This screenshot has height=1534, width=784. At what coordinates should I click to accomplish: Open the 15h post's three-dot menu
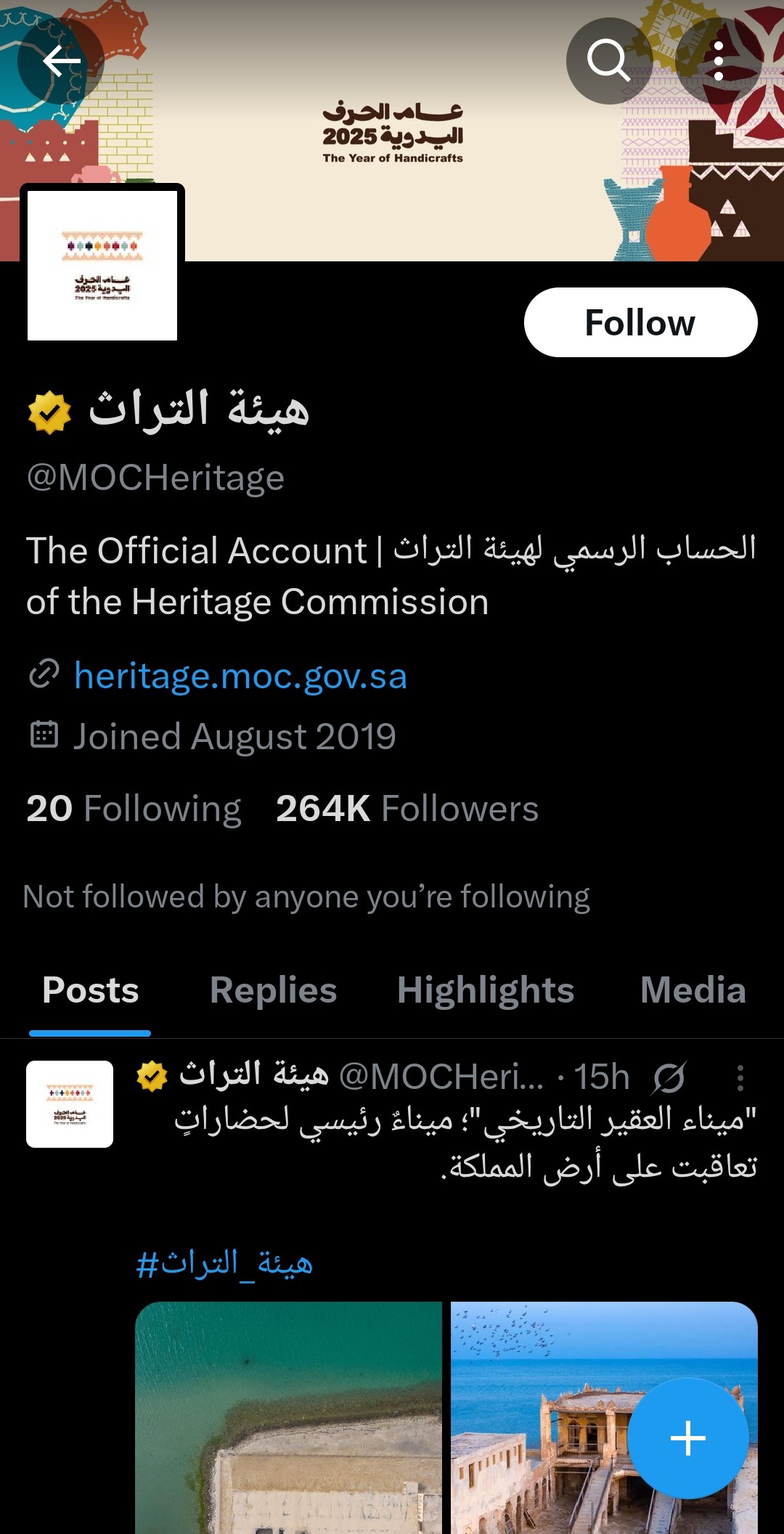click(x=740, y=1078)
